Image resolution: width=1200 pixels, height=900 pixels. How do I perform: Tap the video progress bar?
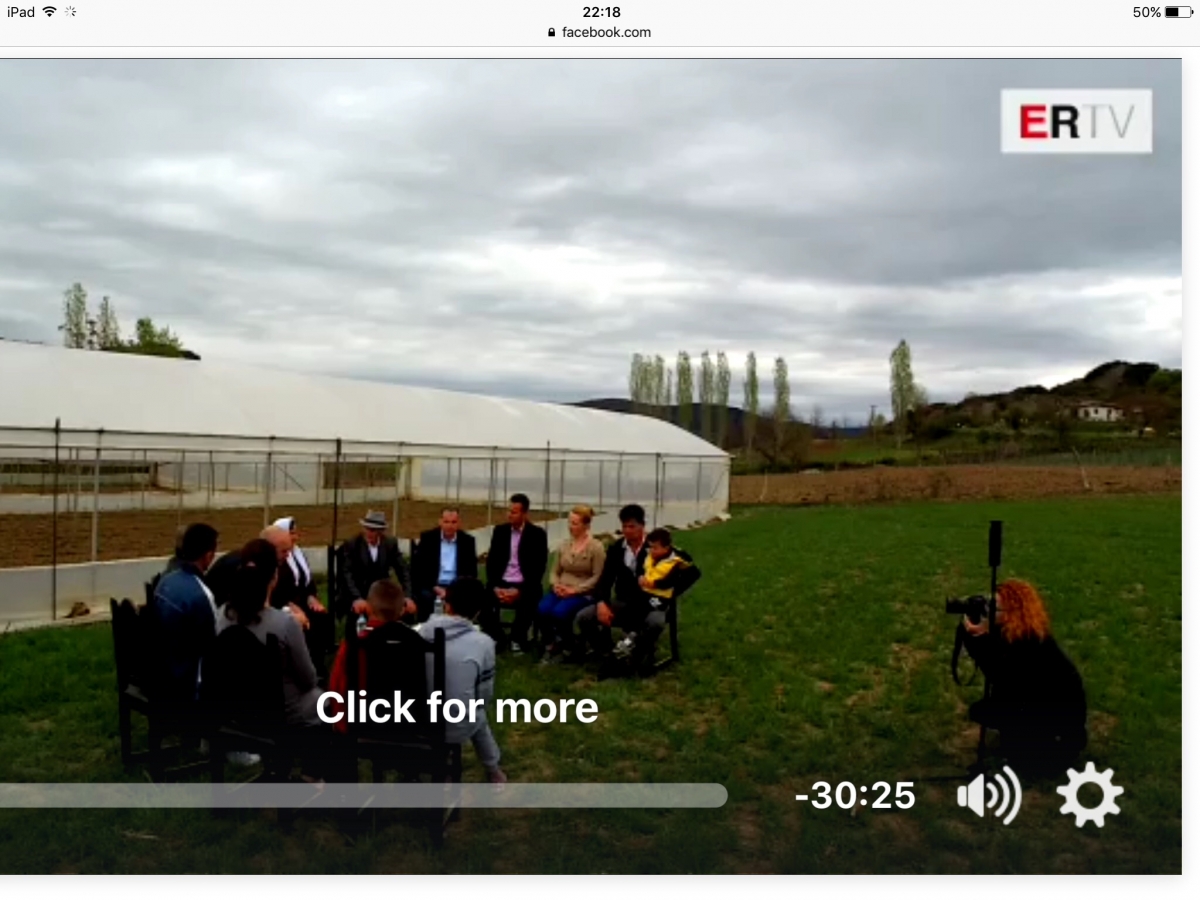(362, 795)
